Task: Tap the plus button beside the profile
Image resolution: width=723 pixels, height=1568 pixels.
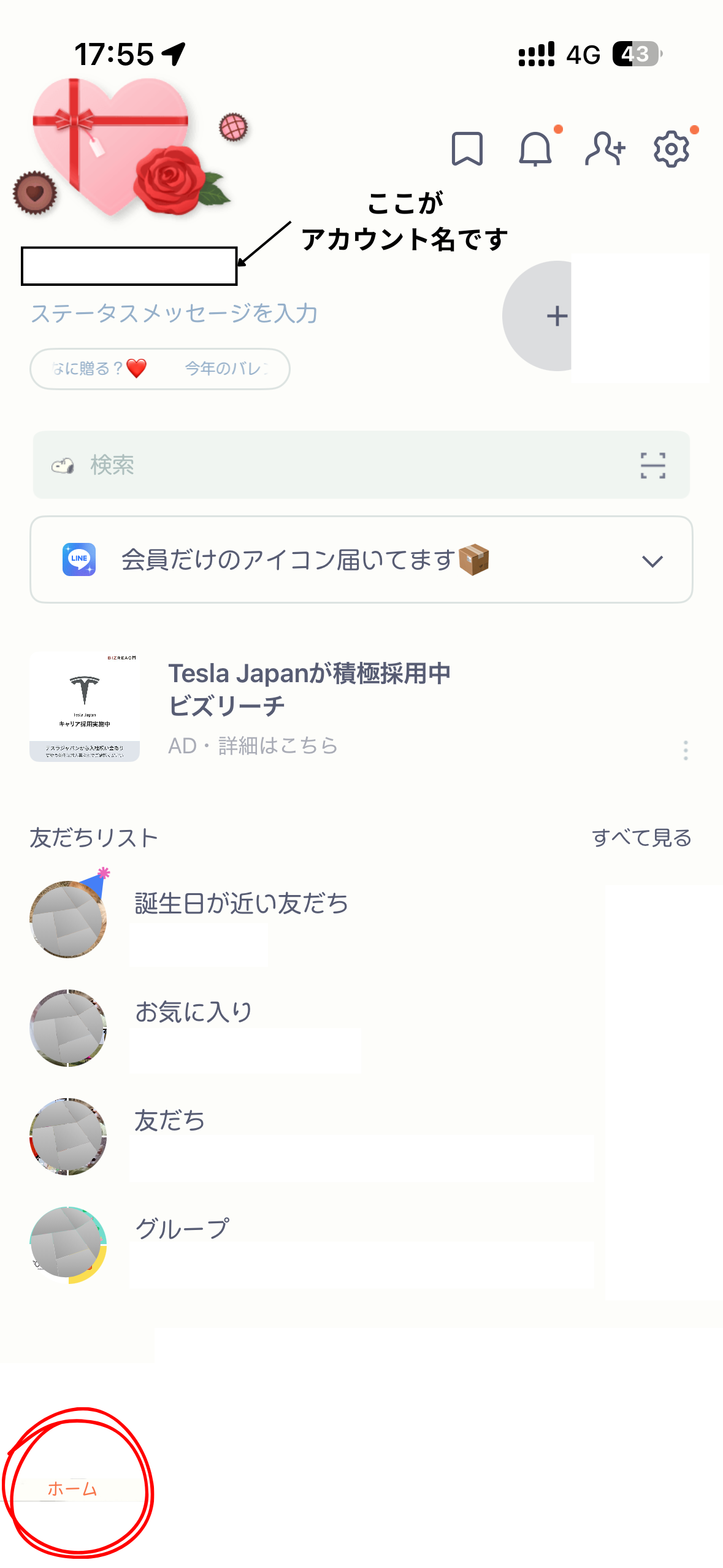Action: [x=556, y=316]
